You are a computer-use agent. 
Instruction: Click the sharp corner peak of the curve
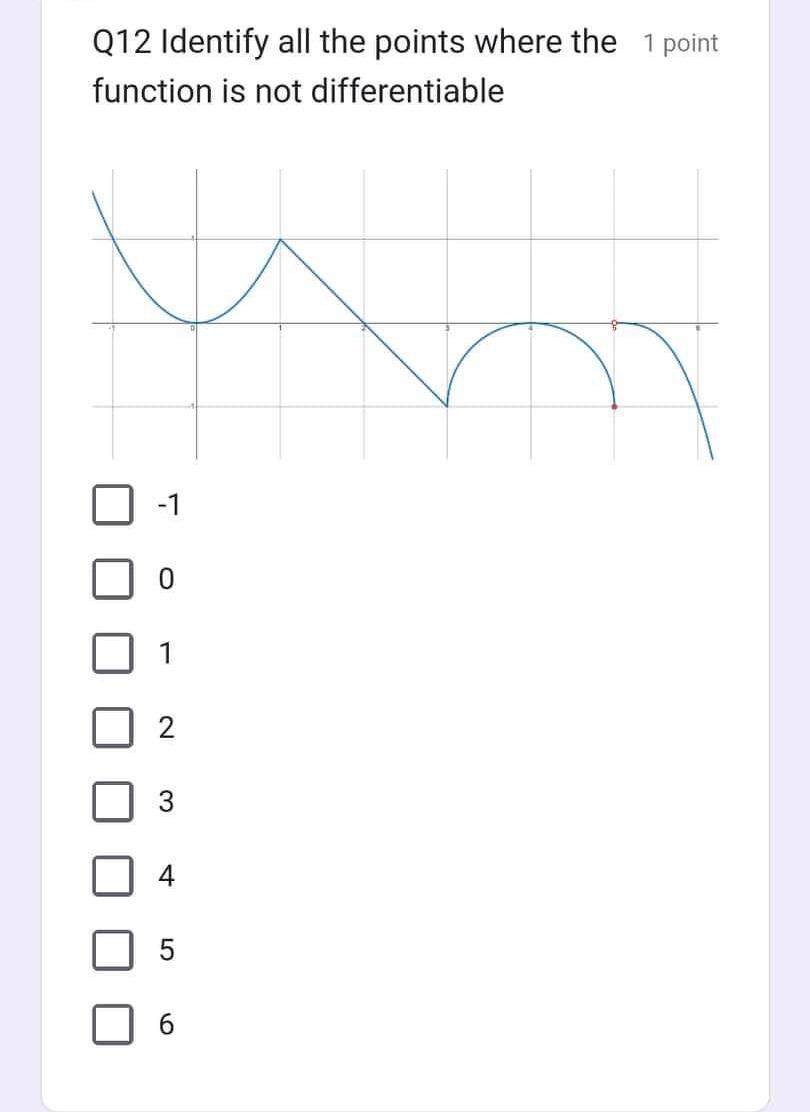(x=281, y=240)
